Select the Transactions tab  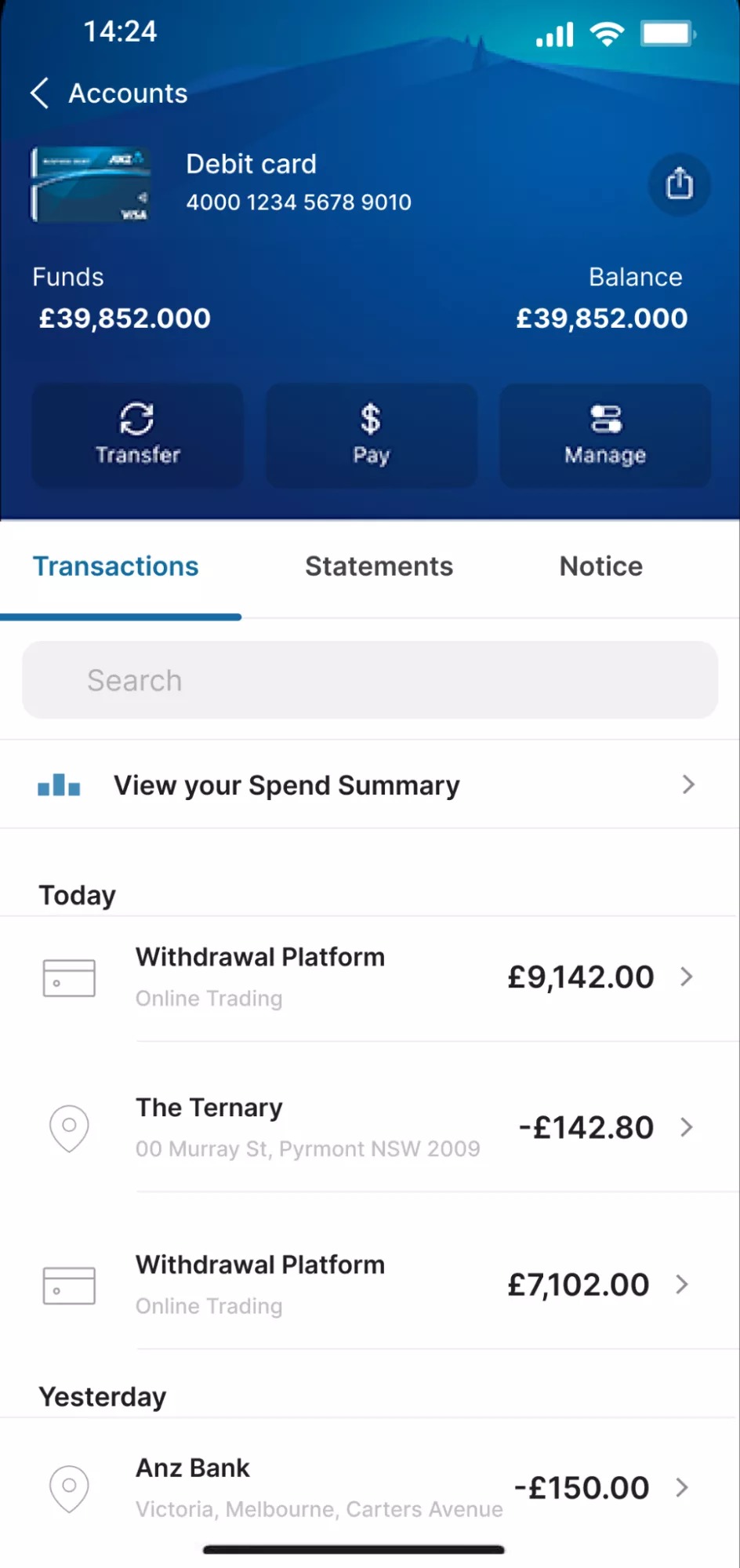point(116,566)
